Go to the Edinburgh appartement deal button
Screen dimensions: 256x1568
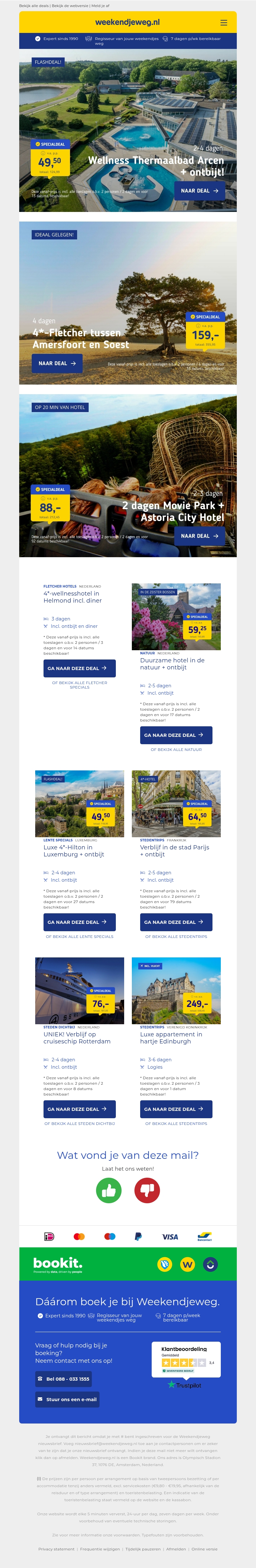point(176,1109)
